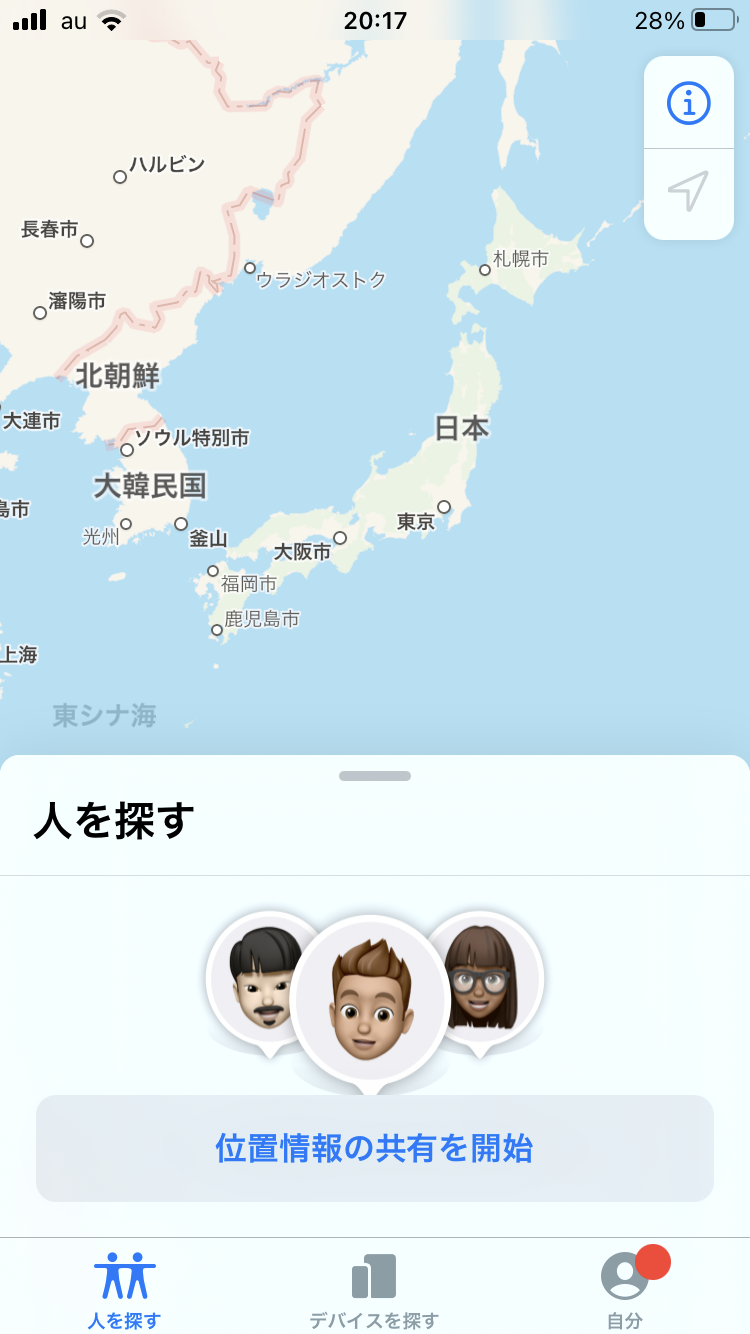Switch to the デバイスを探す tab

coord(374,1291)
